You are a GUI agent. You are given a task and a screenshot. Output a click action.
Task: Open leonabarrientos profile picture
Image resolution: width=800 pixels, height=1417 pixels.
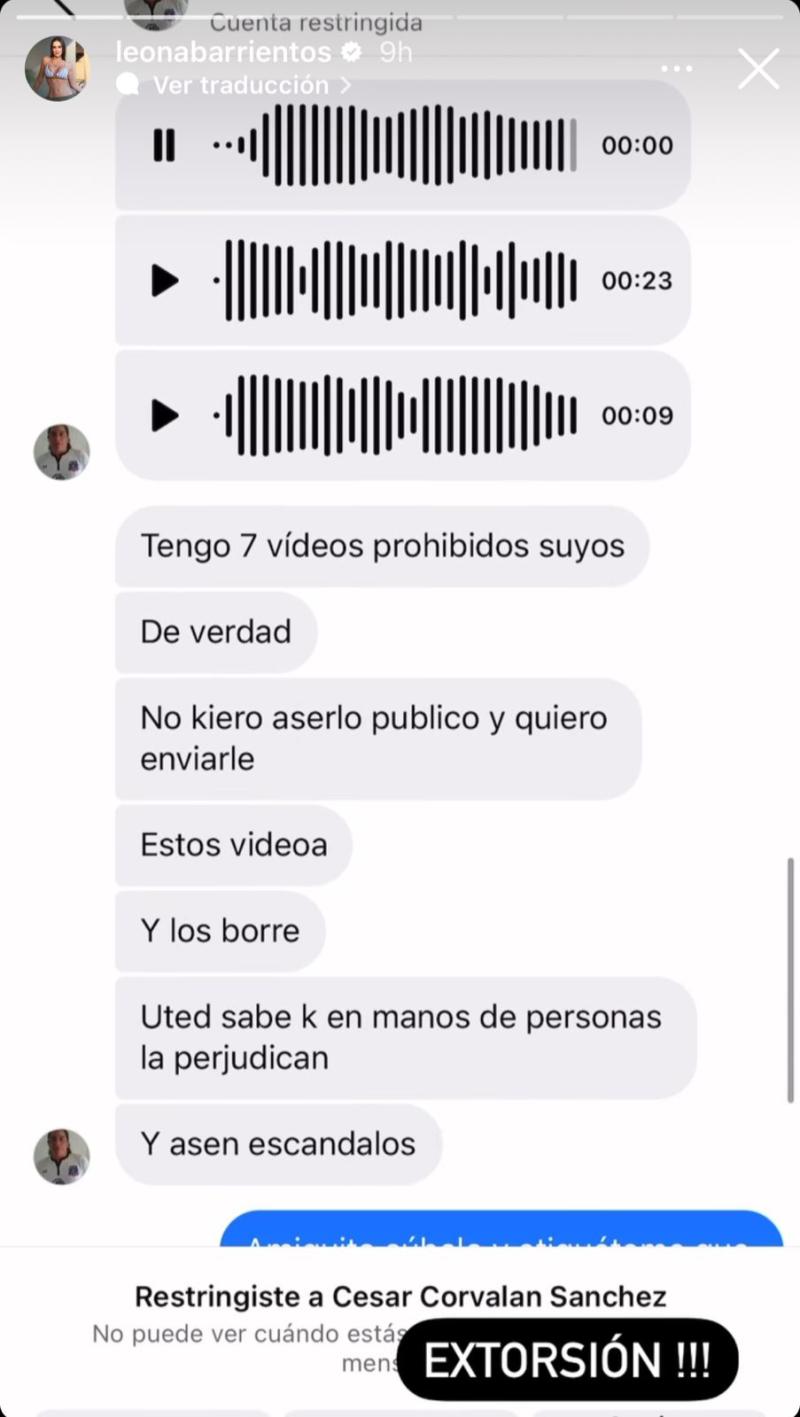pos(57,65)
